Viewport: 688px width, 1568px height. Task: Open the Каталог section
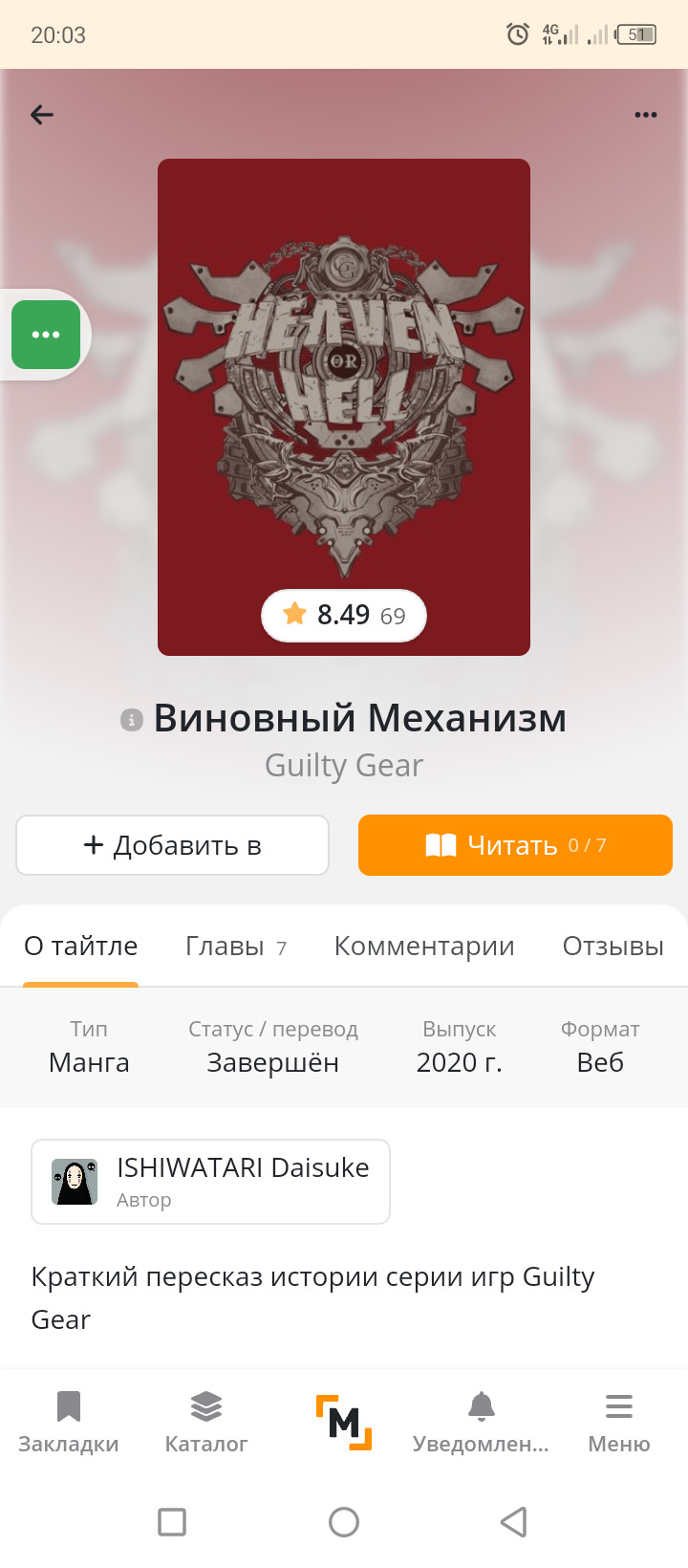[x=206, y=1422]
